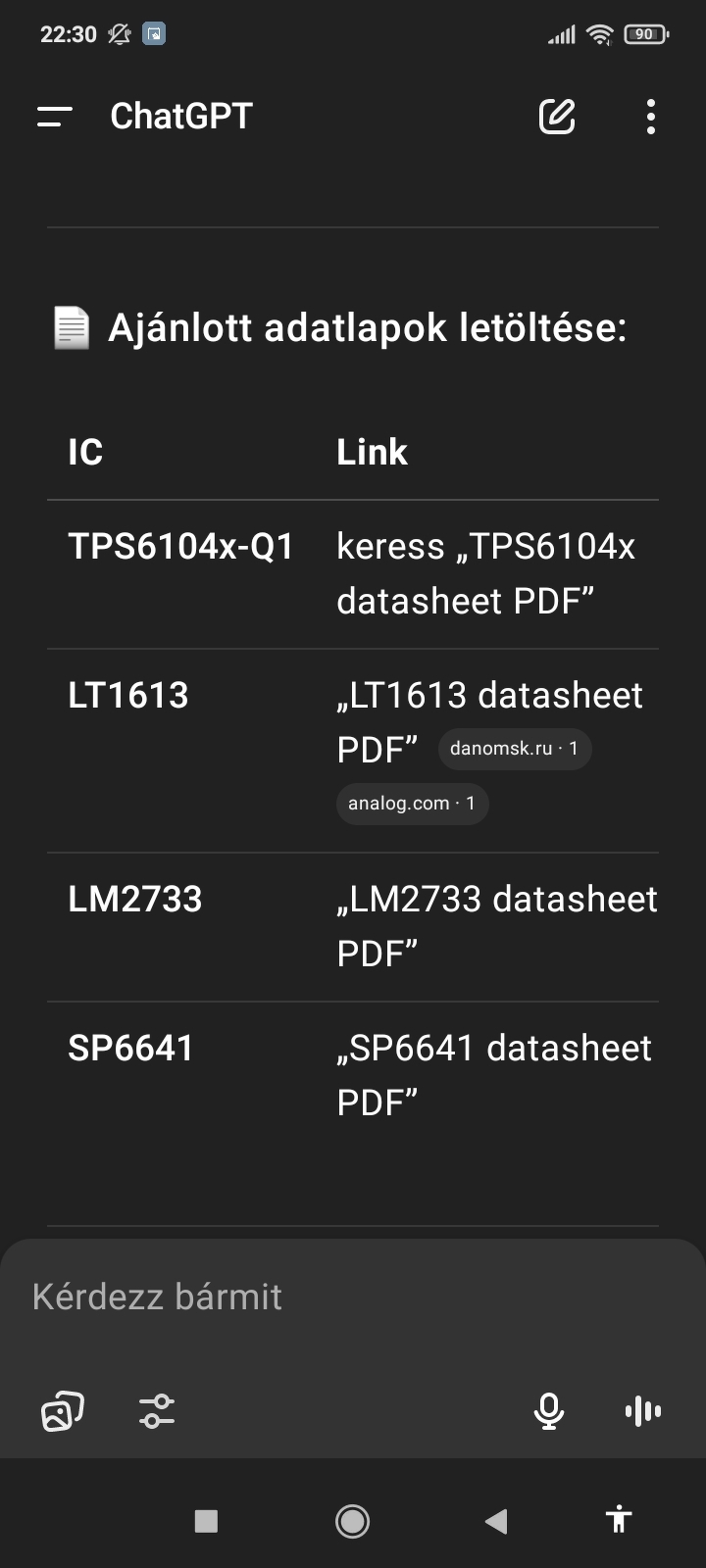
Task: Open the sidebar drawer menu
Action: (x=55, y=117)
